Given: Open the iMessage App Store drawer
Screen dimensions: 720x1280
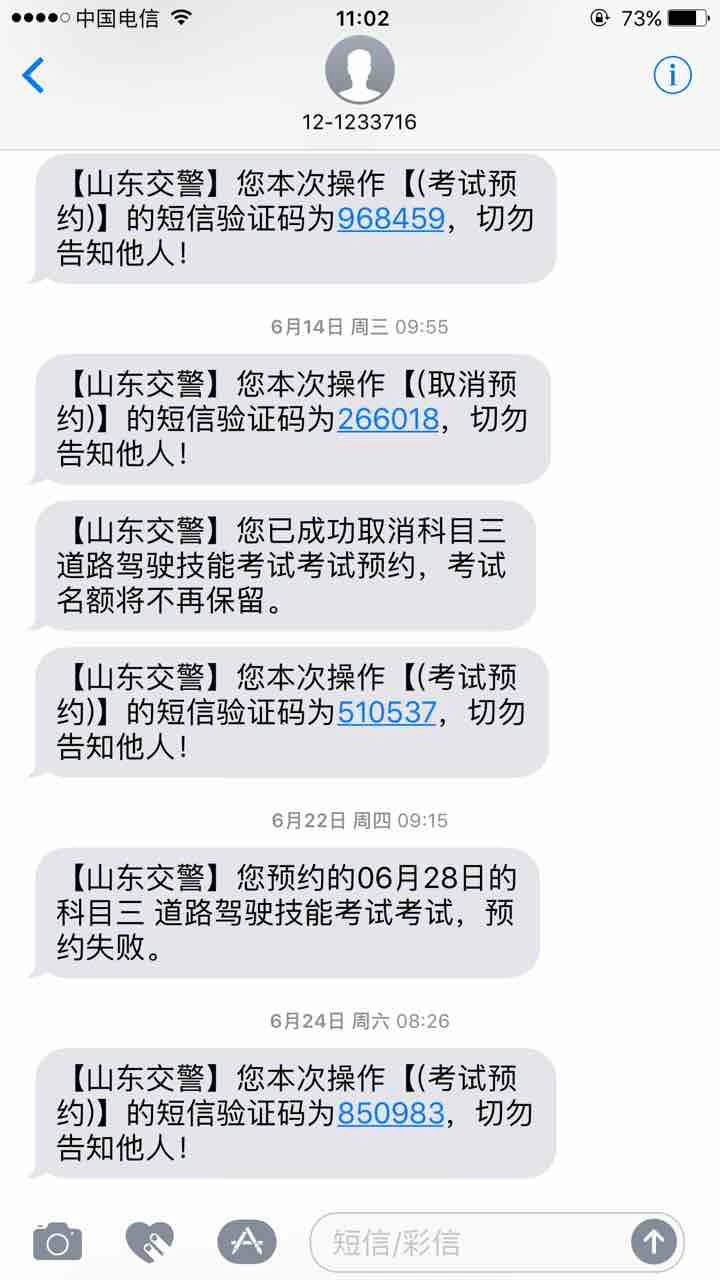Looking at the screenshot, I should point(246,1242).
